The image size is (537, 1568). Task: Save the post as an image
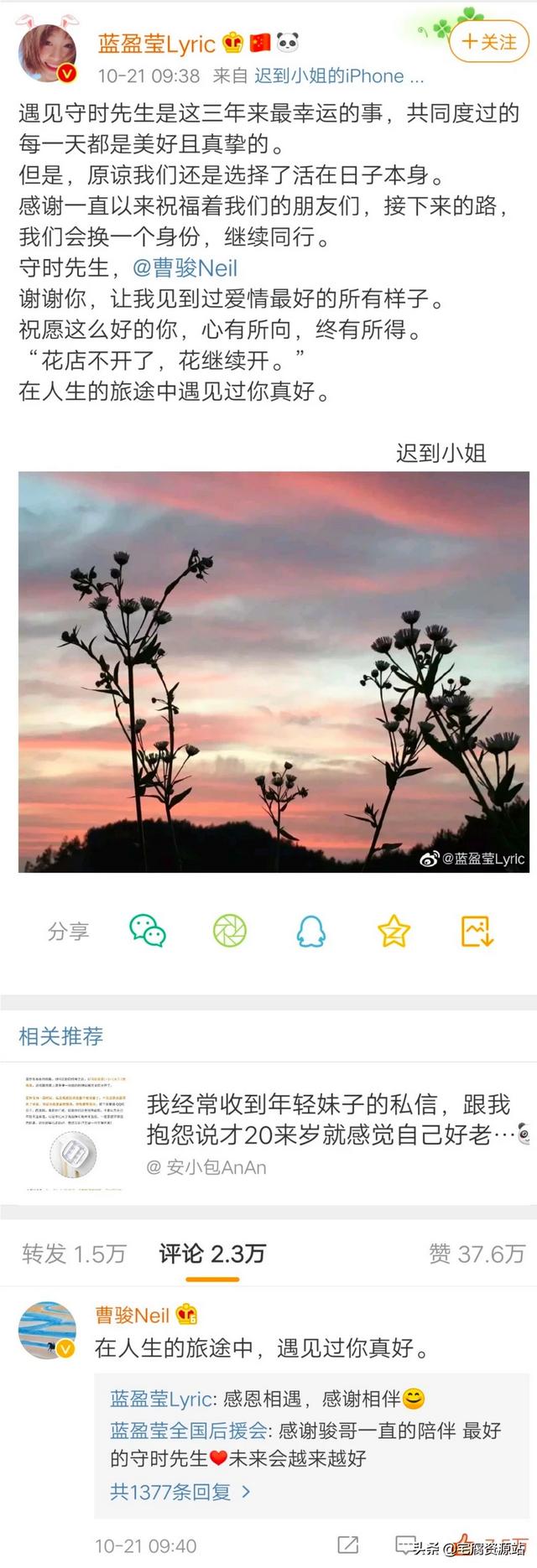(x=477, y=931)
